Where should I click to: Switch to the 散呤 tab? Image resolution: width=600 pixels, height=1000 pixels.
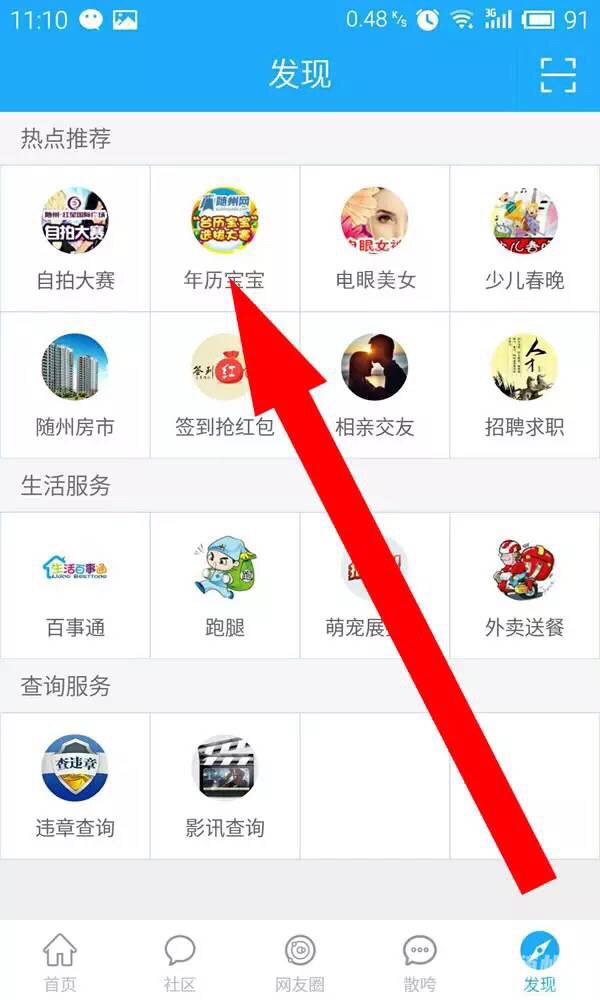click(x=420, y=962)
